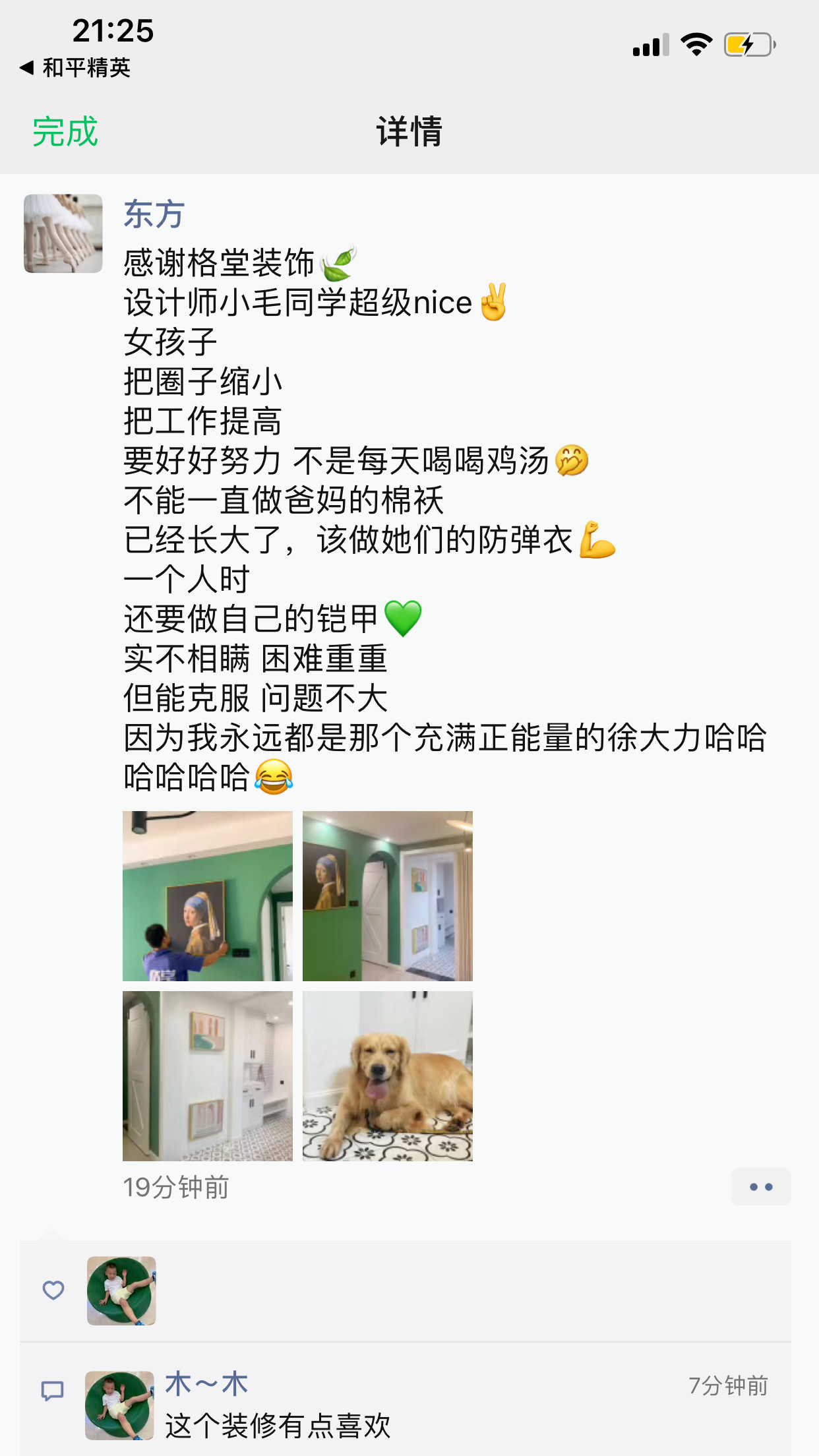The width and height of the screenshot is (819, 1456).
Task: Open the like and comment menu with two dots
Action: (760, 1187)
